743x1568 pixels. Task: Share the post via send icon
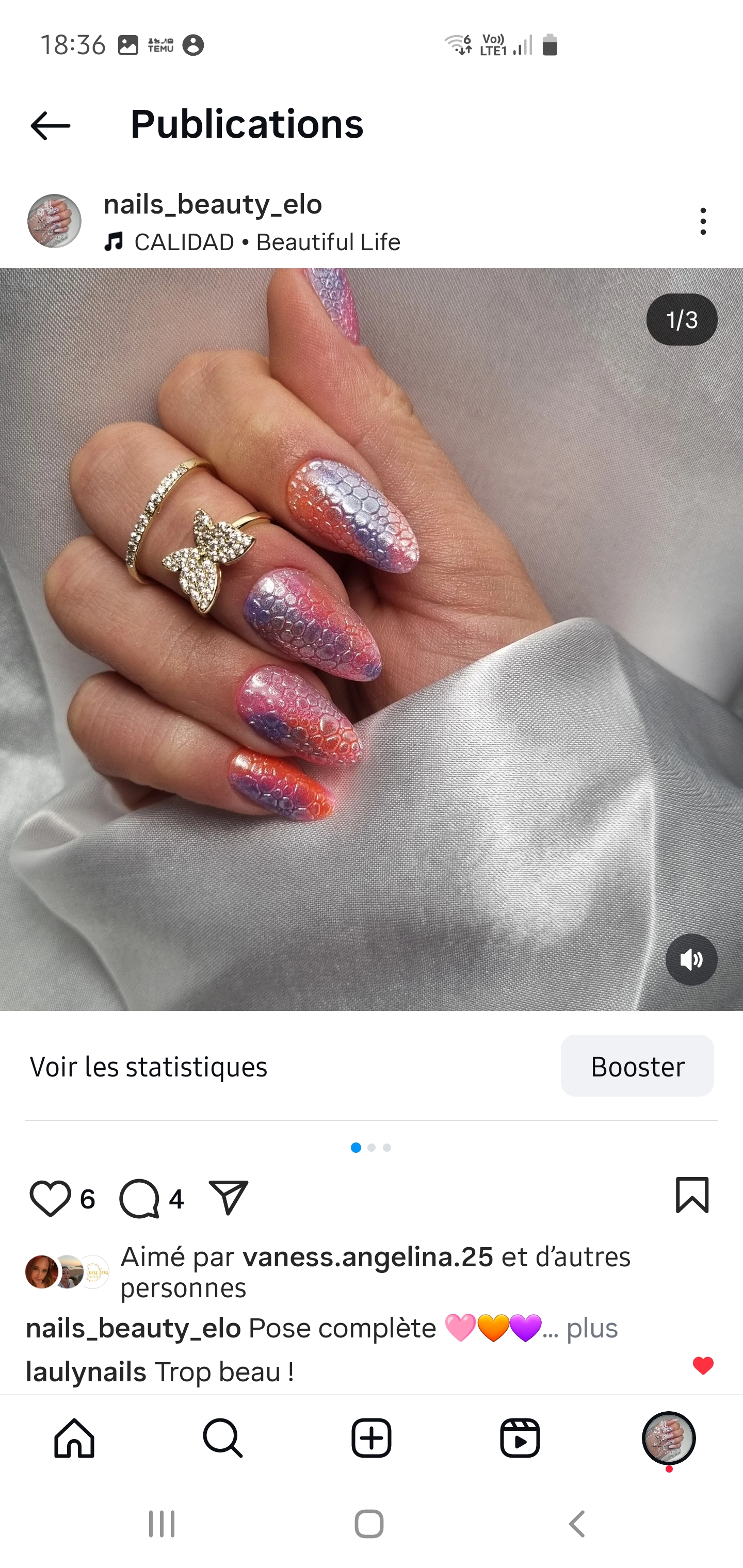[x=229, y=1199]
